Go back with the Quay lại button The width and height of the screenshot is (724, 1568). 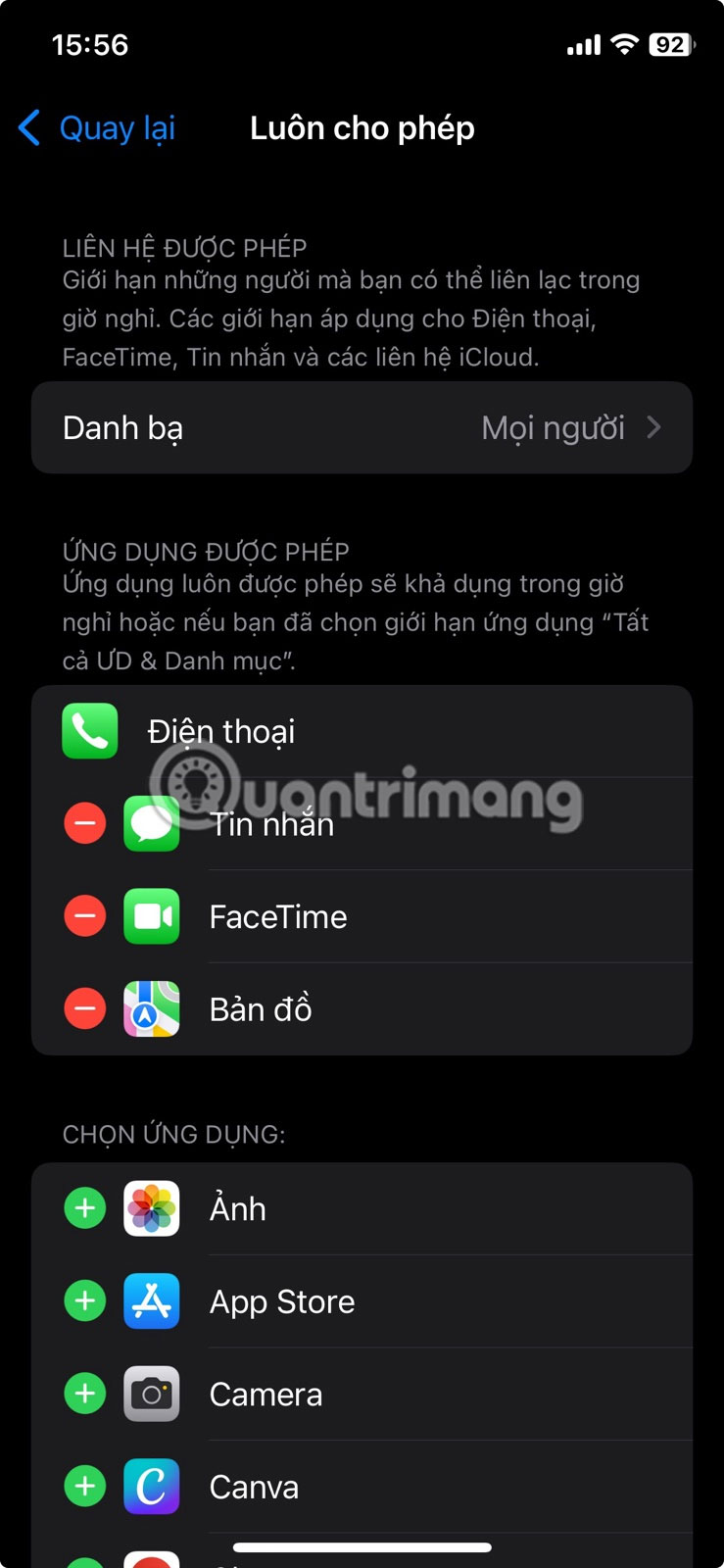(x=98, y=128)
